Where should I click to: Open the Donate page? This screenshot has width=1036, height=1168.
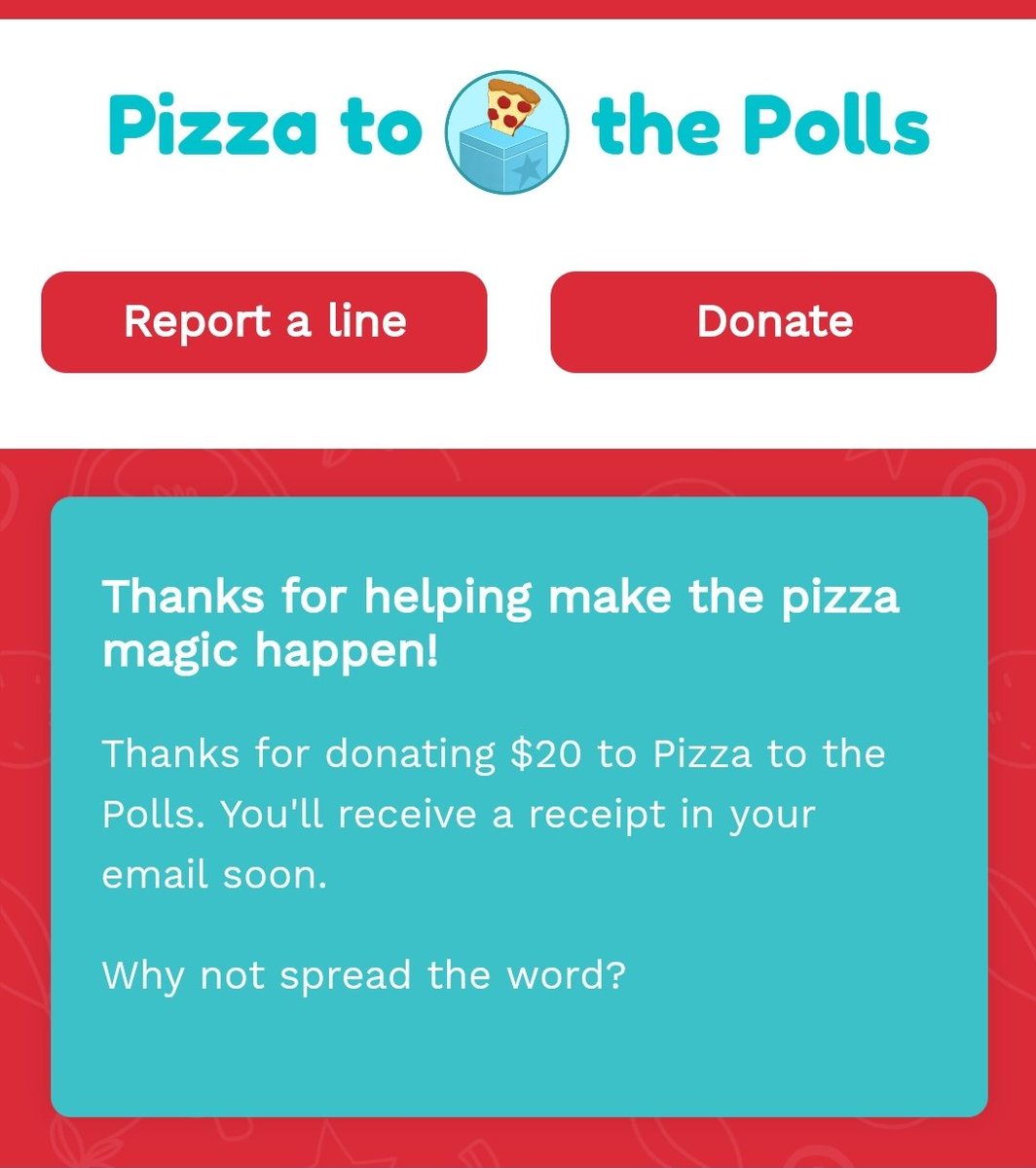click(x=773, y=322)
